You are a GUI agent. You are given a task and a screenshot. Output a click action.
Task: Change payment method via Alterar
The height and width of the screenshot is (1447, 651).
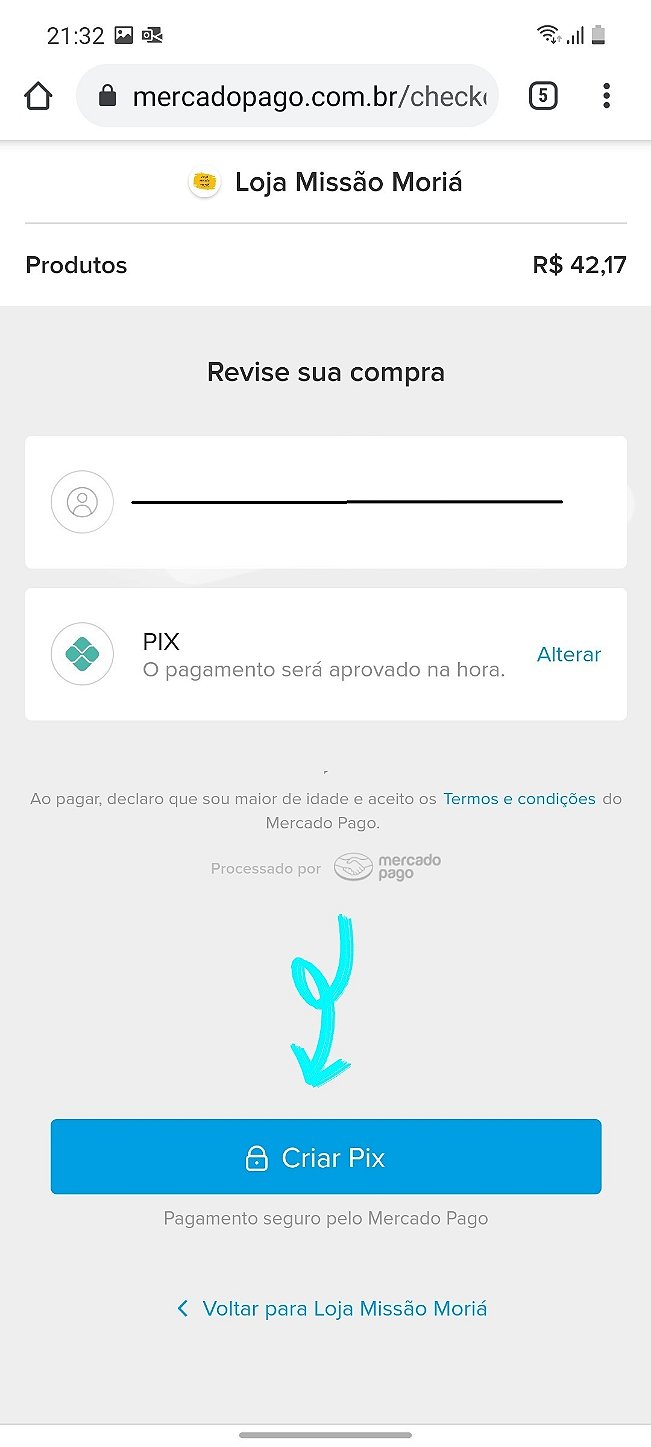pos(568,654)
